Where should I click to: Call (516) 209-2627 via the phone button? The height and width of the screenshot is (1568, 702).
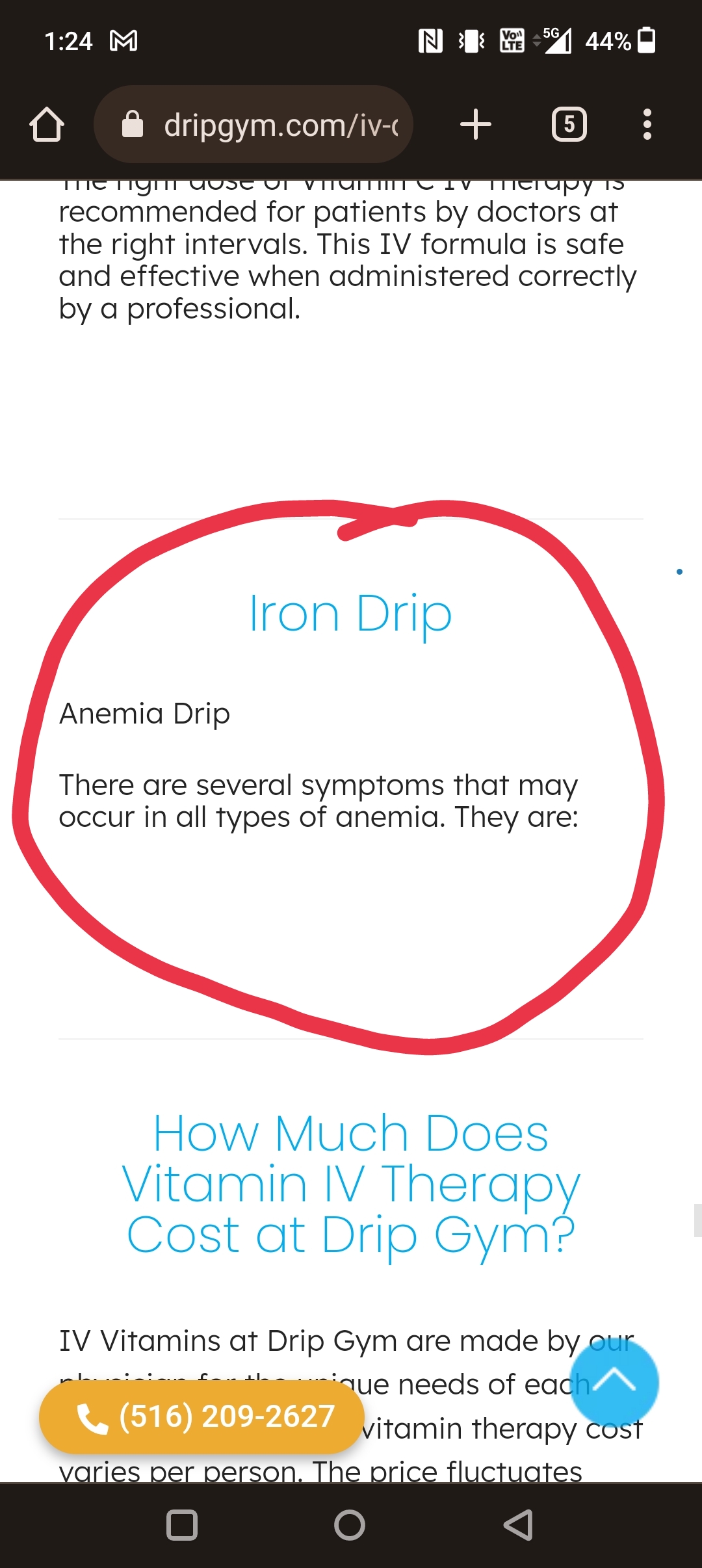coord(201,1417)
